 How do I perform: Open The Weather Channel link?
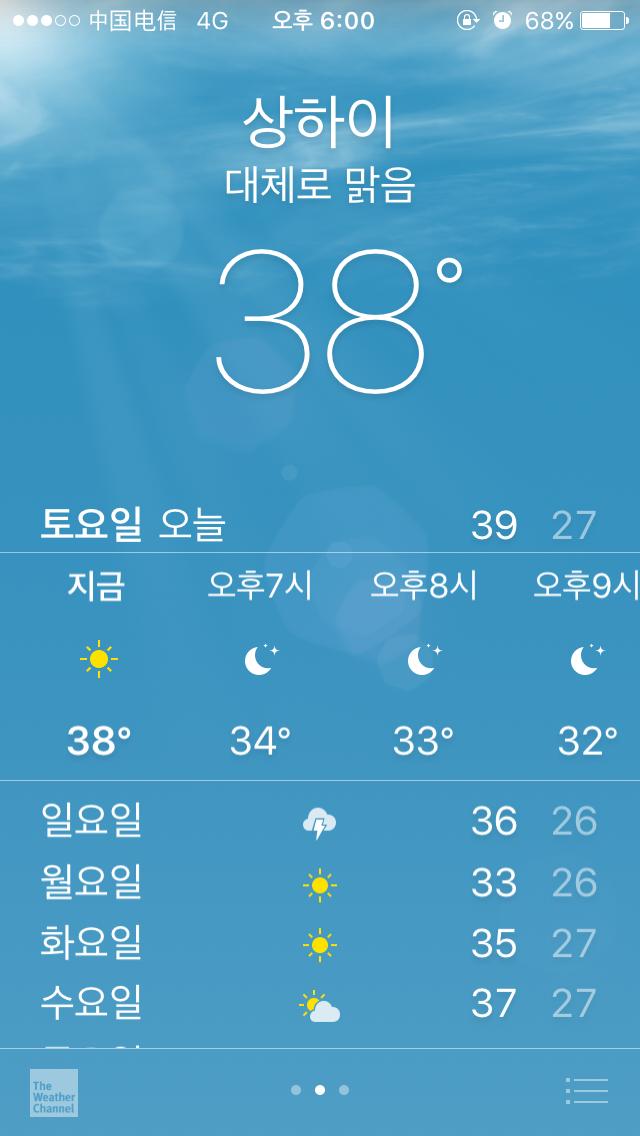[x=54, y=1092]
